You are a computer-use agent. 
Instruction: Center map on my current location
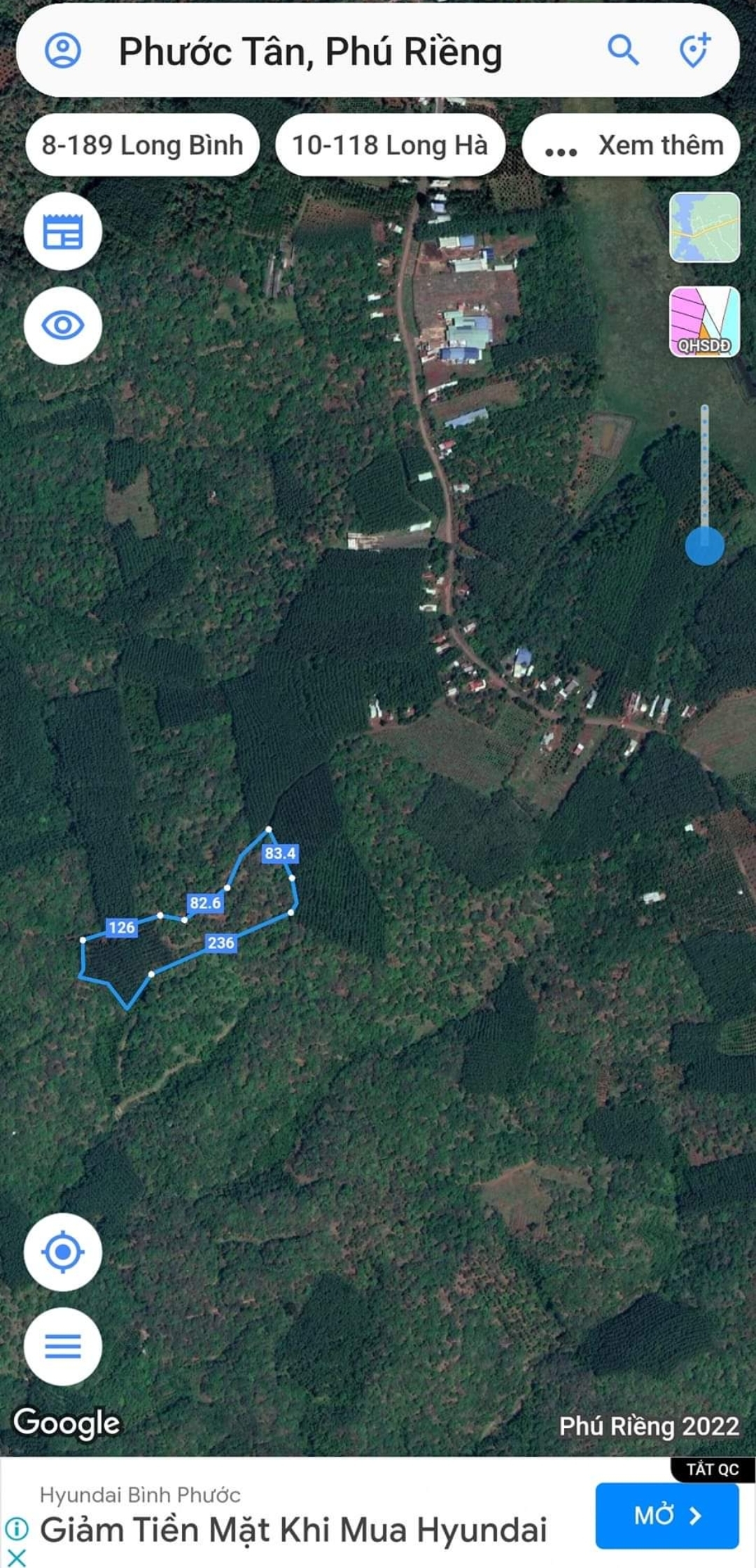click(63, 1252)
